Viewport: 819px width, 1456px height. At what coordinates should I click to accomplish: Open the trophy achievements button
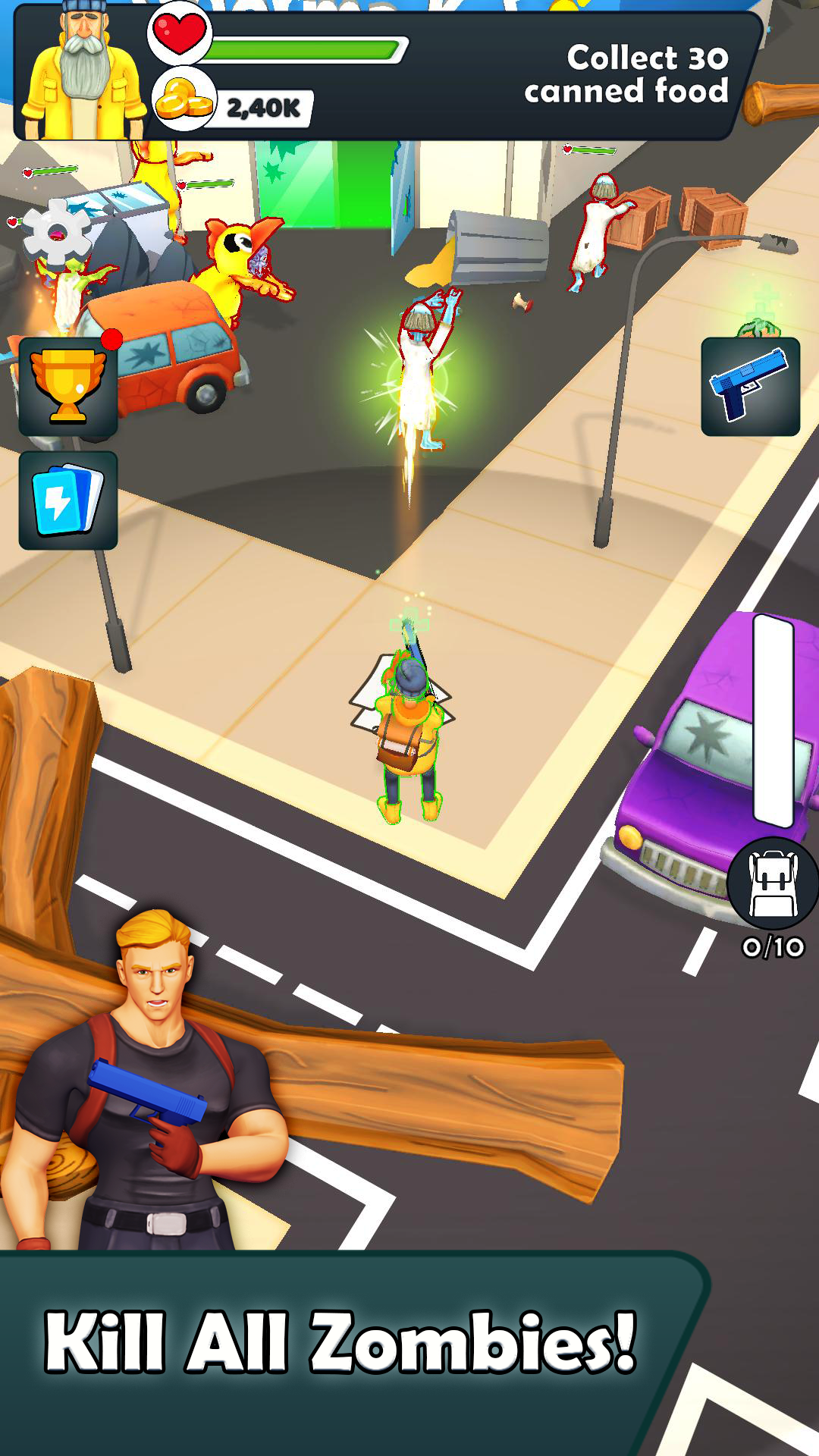(x=68, y=387)
